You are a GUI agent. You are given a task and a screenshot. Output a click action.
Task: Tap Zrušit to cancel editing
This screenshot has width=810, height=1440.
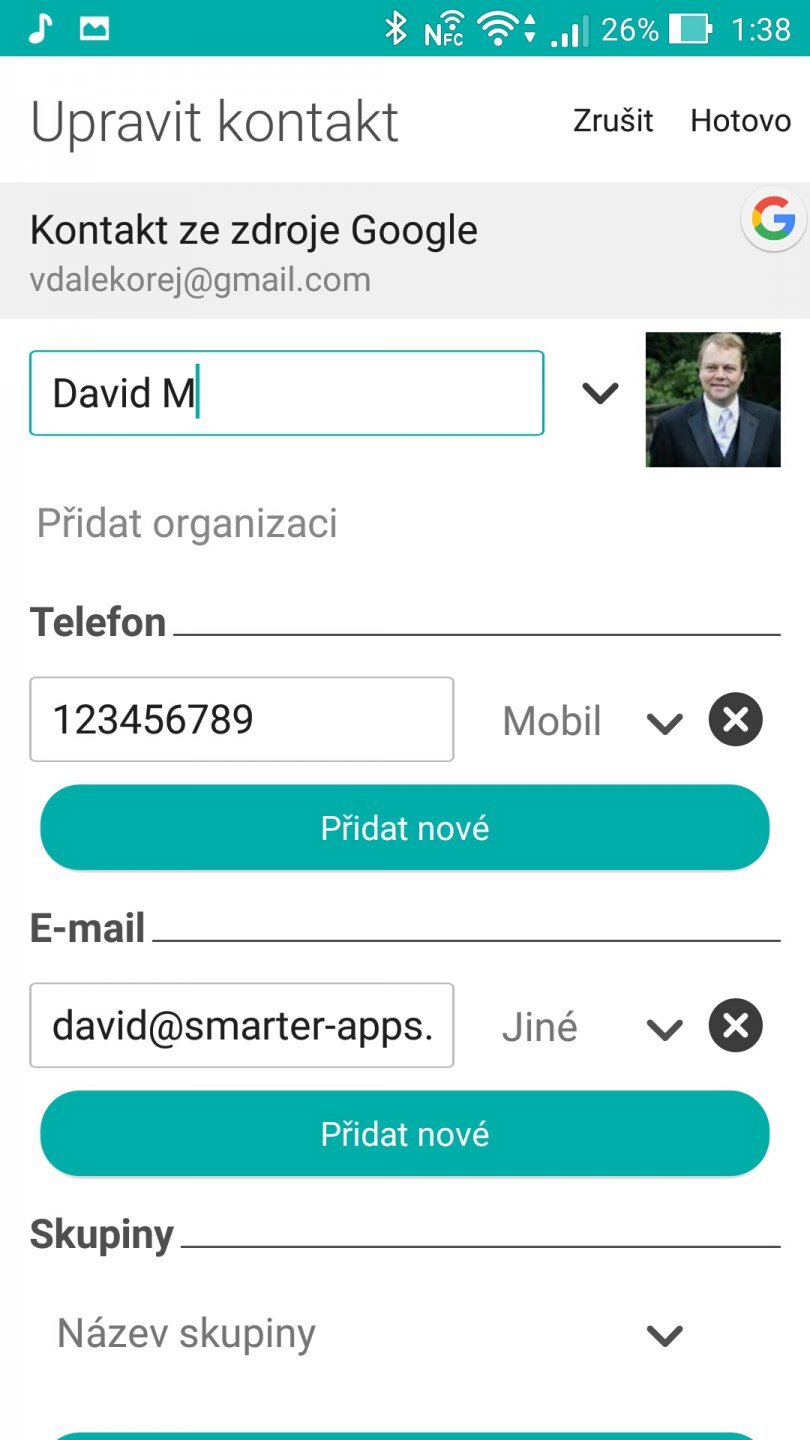pos(612,121)
